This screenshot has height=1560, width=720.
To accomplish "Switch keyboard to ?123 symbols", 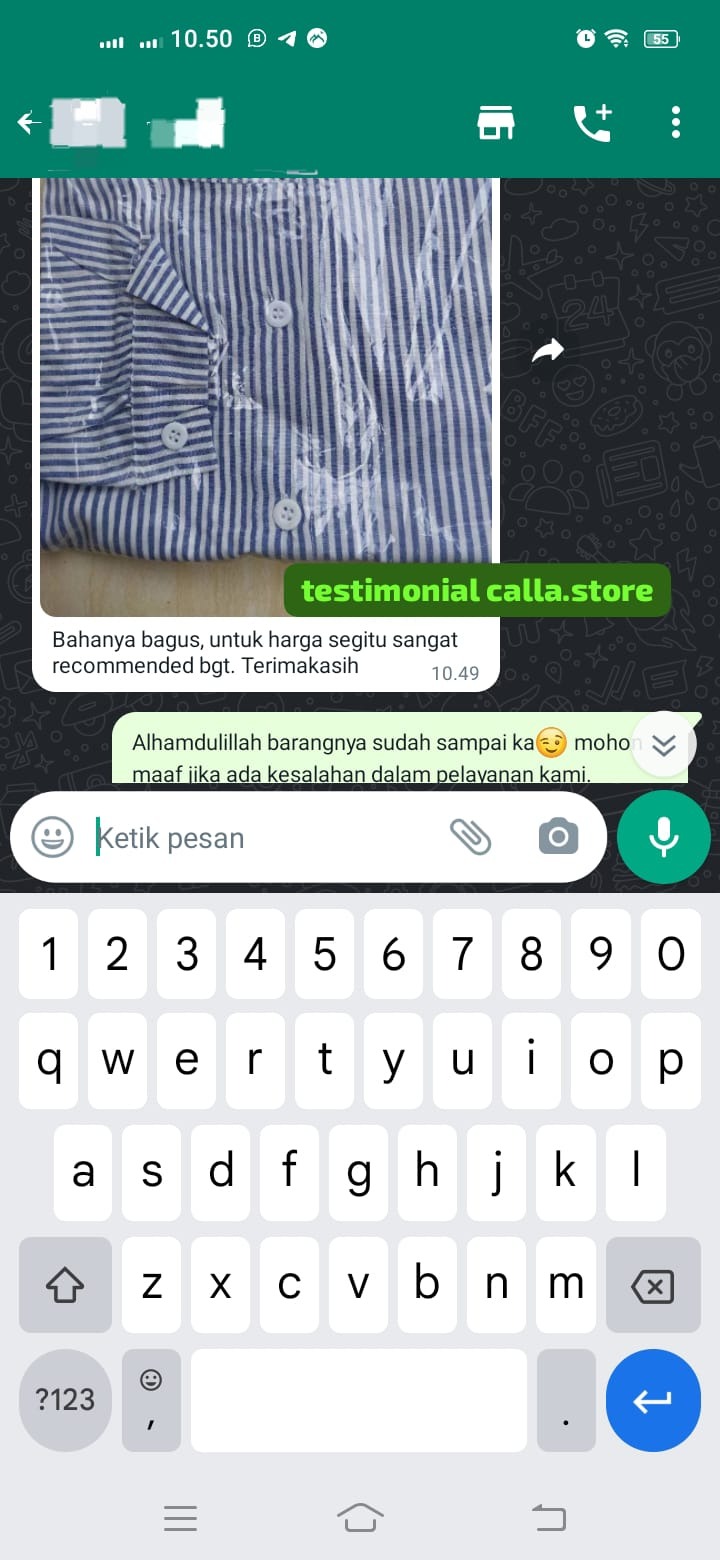I will click(65, 1399).
